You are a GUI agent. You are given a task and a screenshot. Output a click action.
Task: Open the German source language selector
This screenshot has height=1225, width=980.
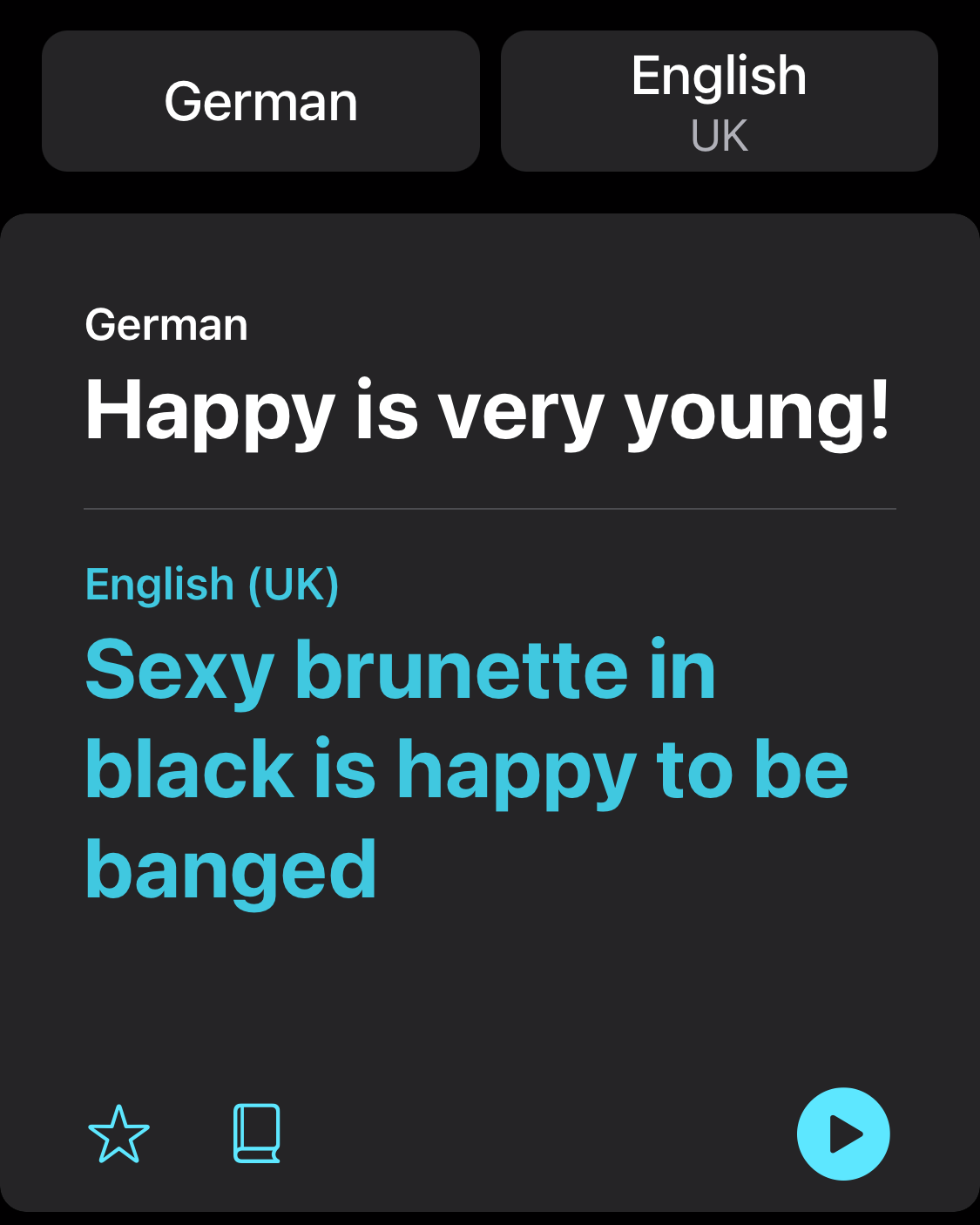point(260,101)
